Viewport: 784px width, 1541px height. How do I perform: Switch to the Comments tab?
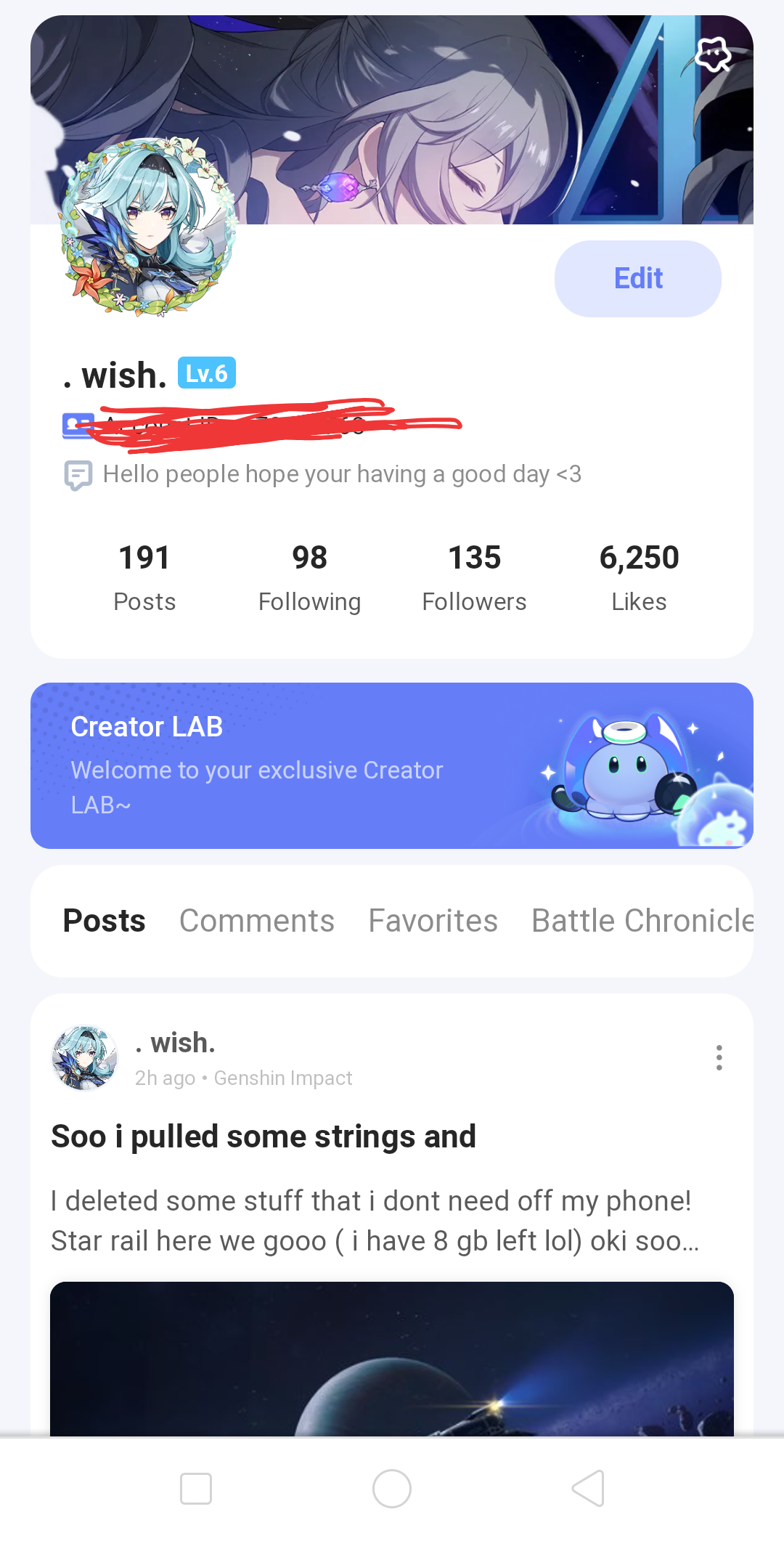pyautogui.click(x=257, y=921)
